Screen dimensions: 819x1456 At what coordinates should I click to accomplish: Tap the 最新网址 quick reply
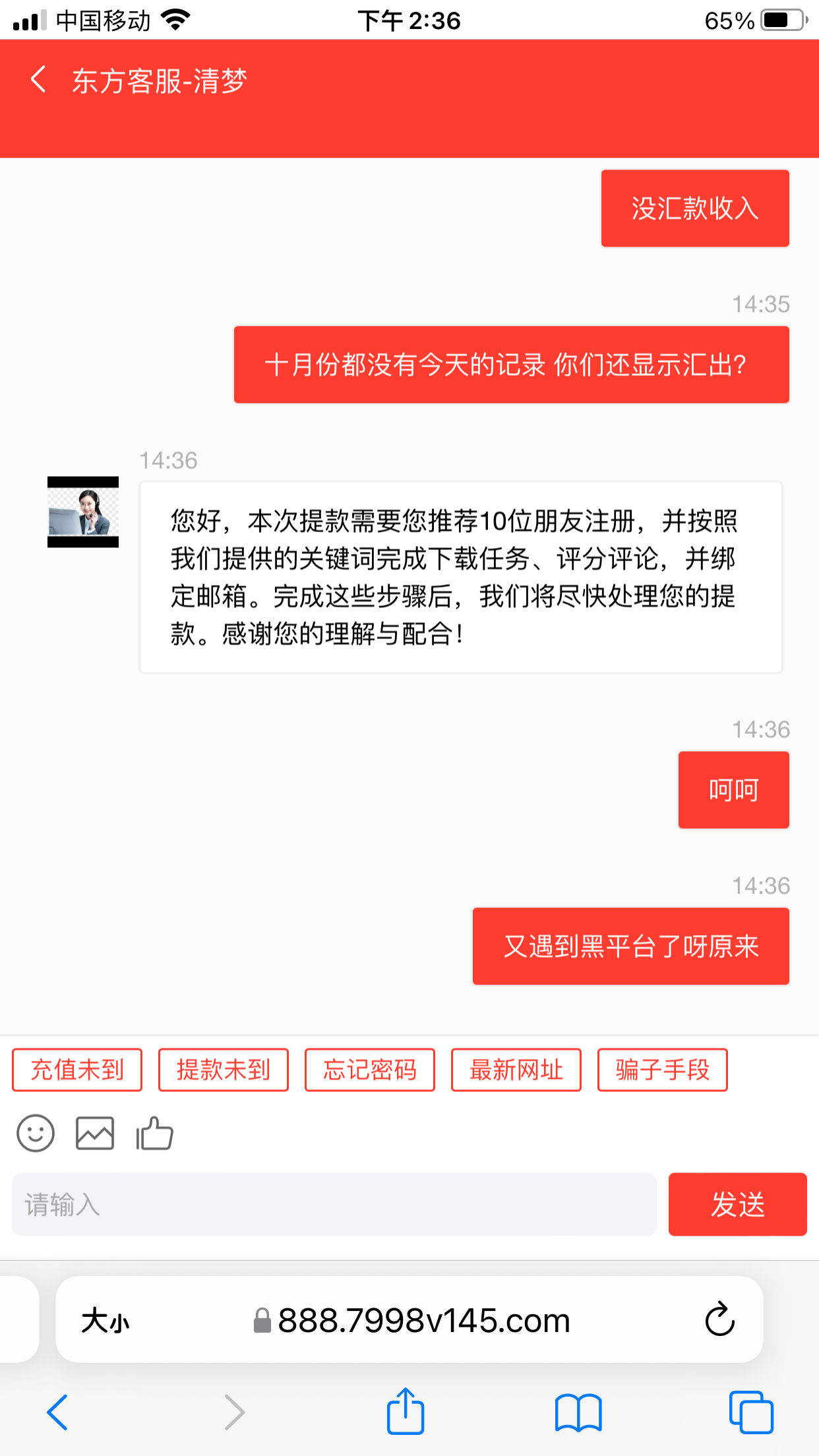[516, 1070]
